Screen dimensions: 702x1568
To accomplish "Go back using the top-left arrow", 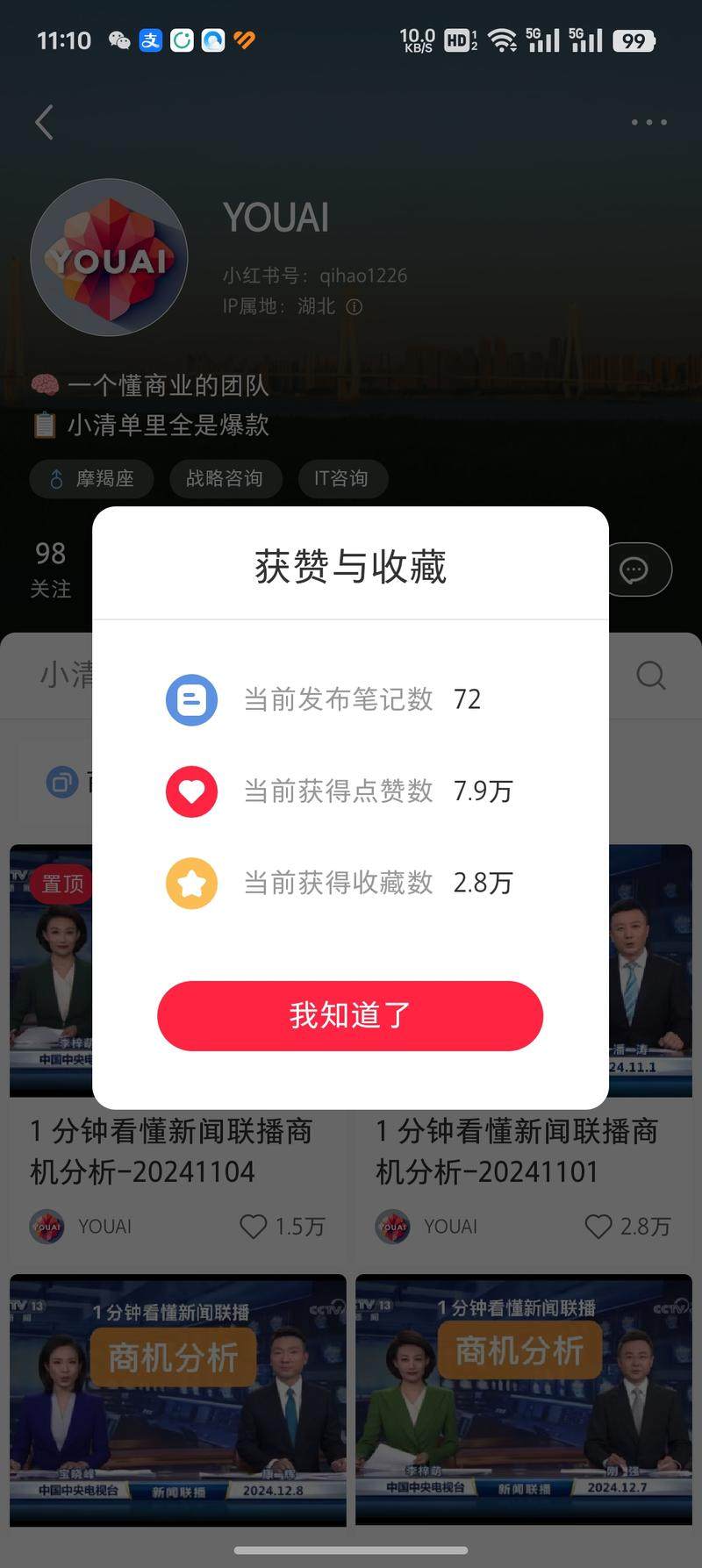I will pos(45,122).
